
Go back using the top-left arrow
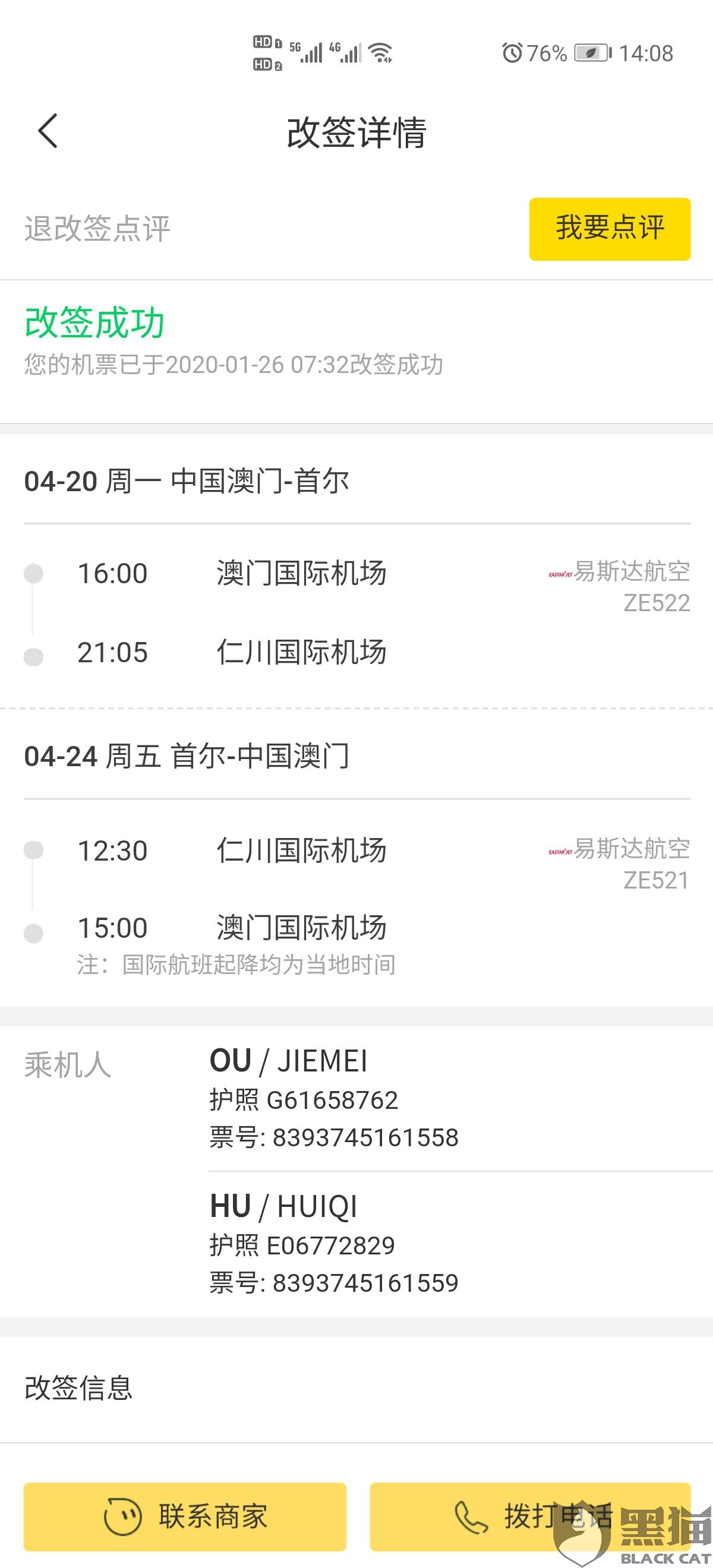(x=48, y=131)
